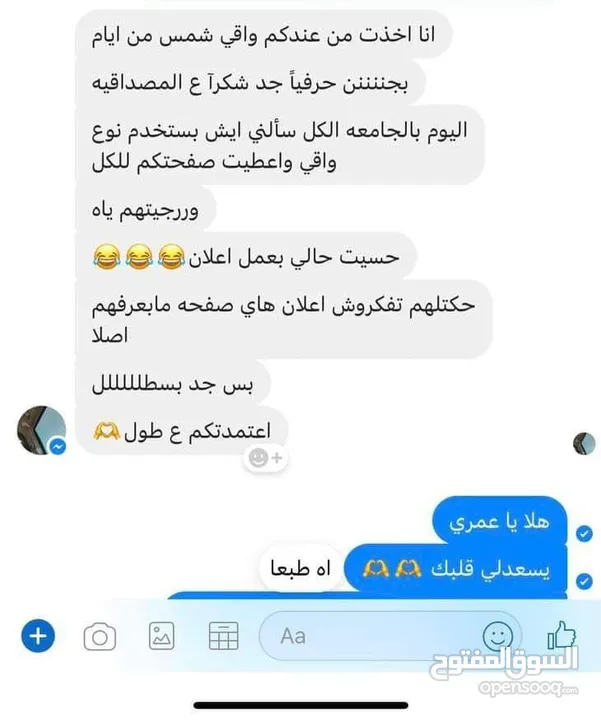Open the sender's profile picture
This screenshot has height=720, width=601.
click(41, 431)
